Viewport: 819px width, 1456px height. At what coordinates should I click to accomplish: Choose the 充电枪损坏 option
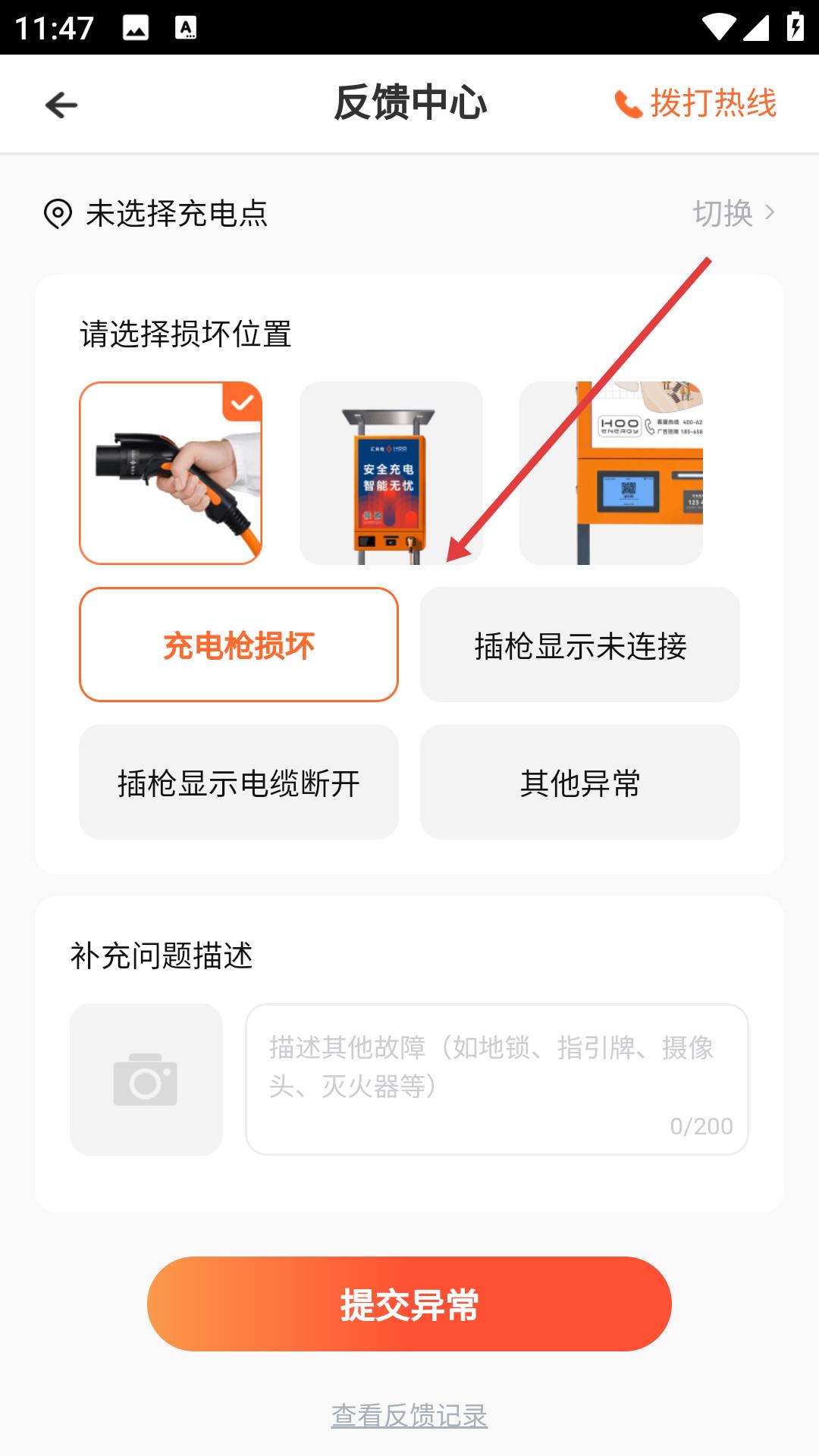coord(239,645)
